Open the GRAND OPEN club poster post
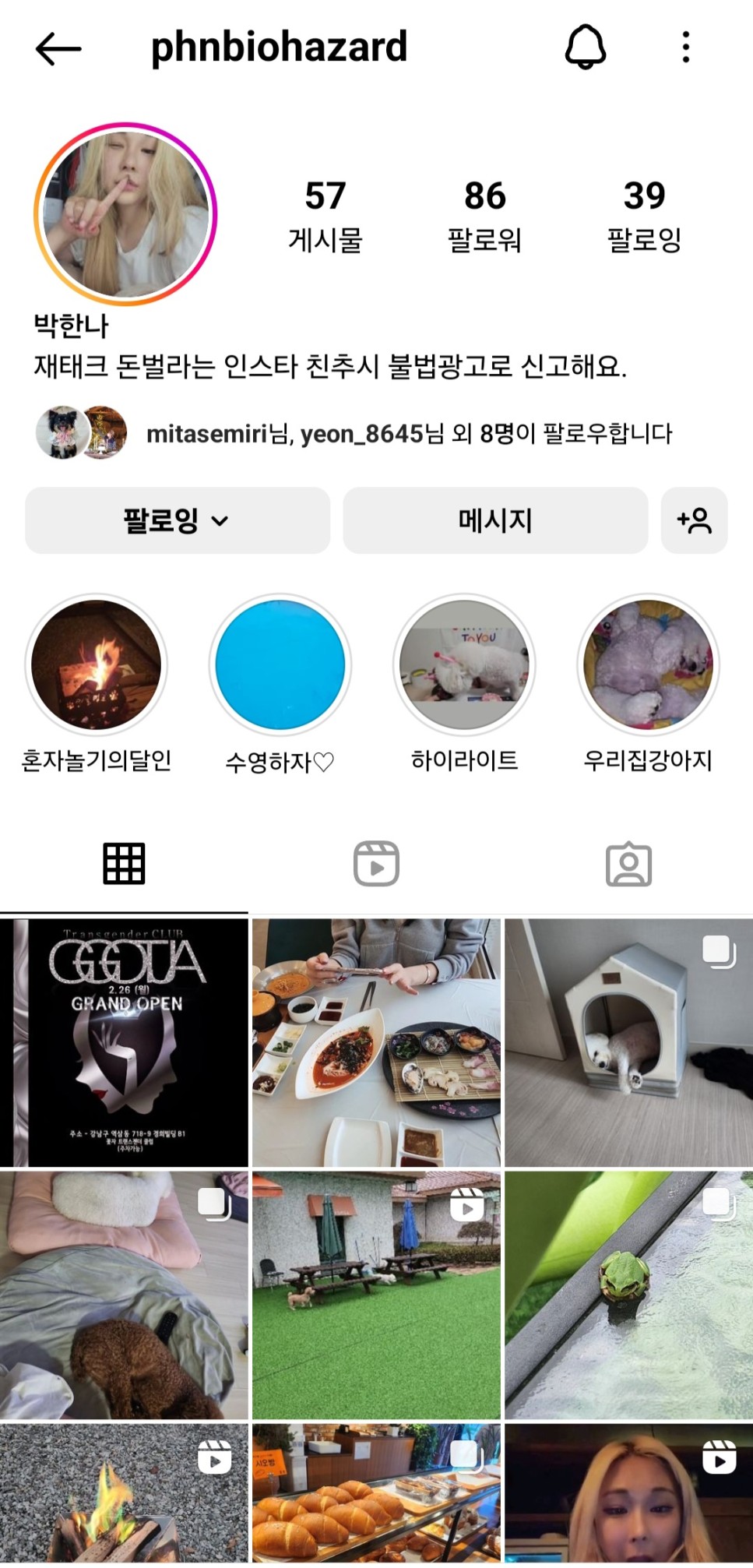The width and height of the screenshot is (753, 1568). coord(124,1042)
